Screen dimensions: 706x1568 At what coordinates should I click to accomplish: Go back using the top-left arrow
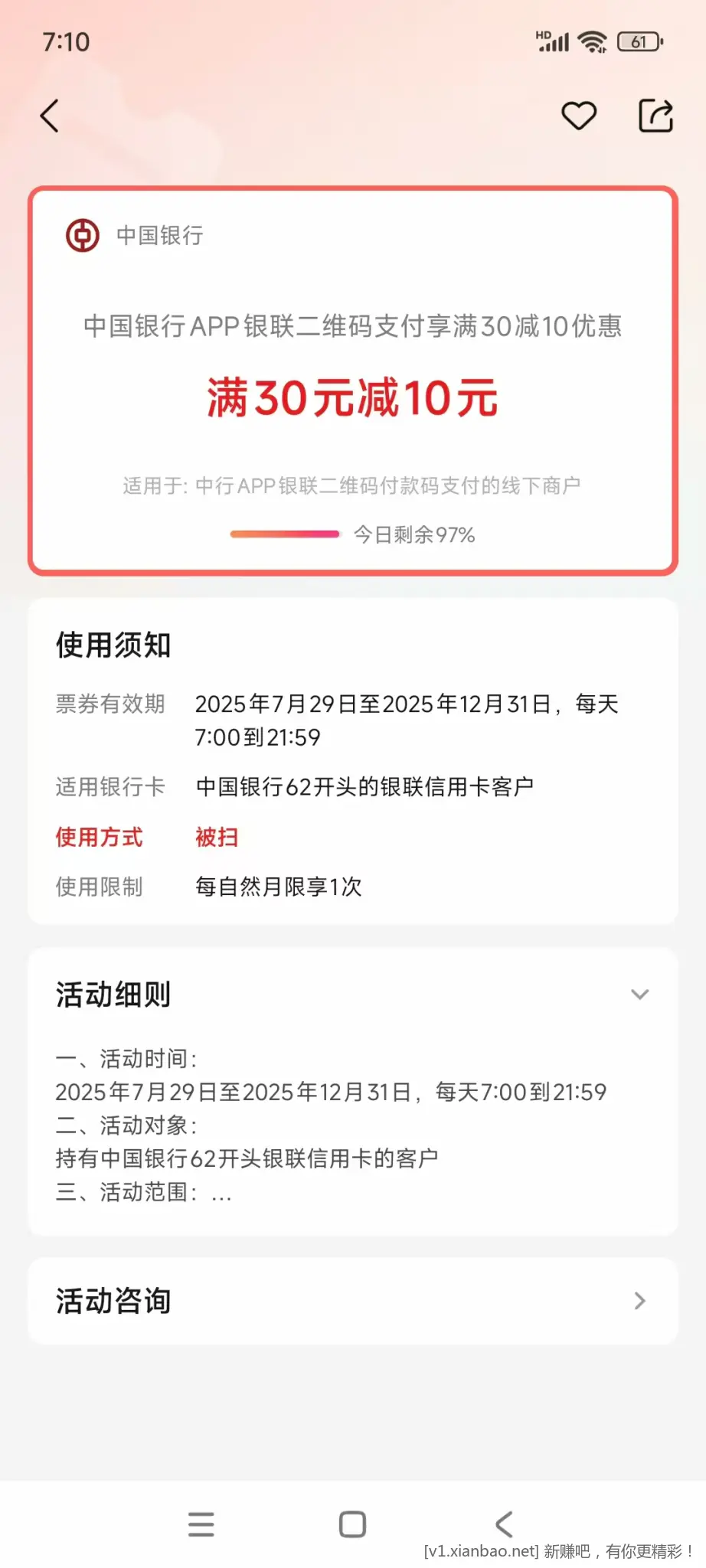point(50,116)
